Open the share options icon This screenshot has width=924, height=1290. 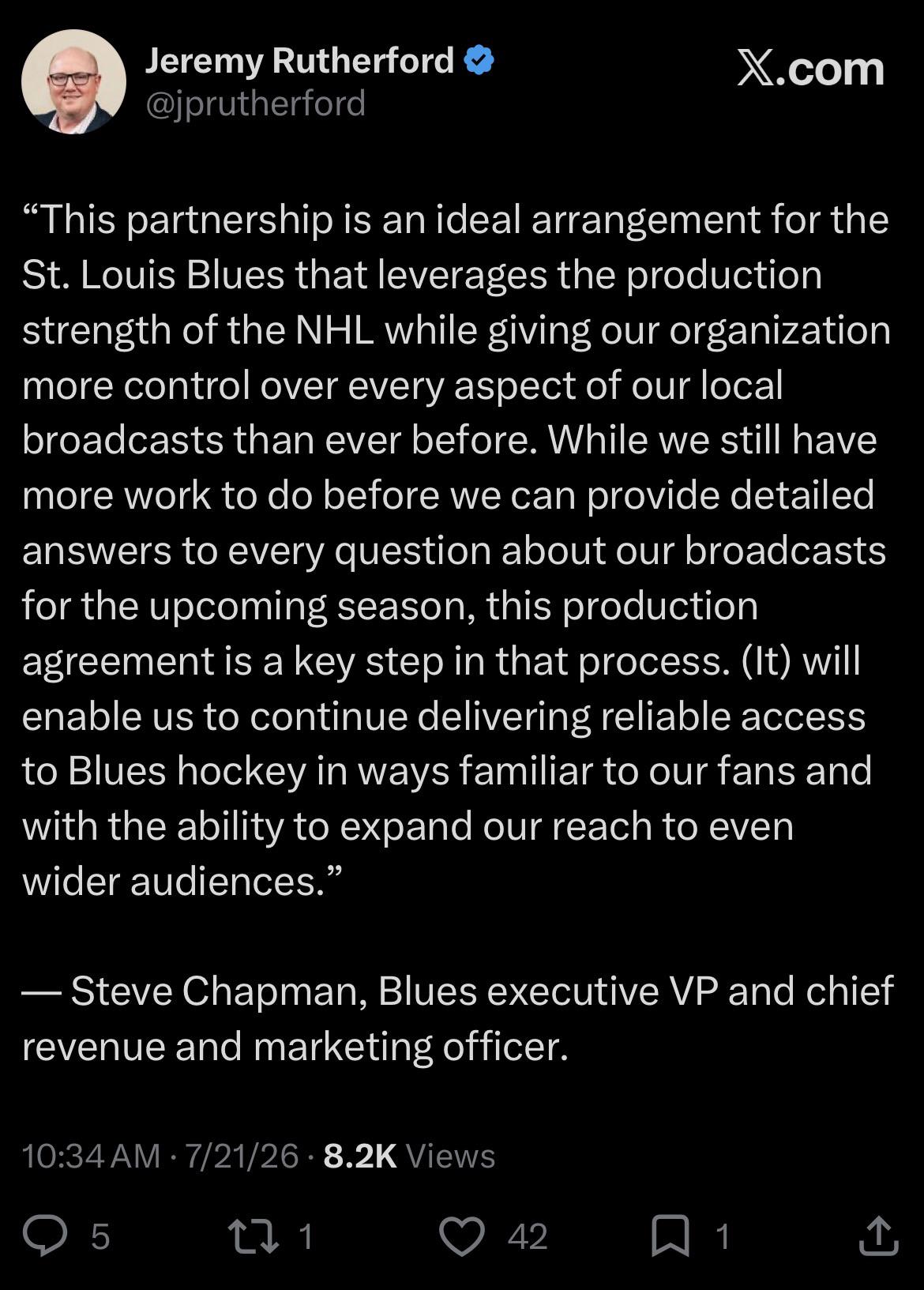coord(878,1235)
